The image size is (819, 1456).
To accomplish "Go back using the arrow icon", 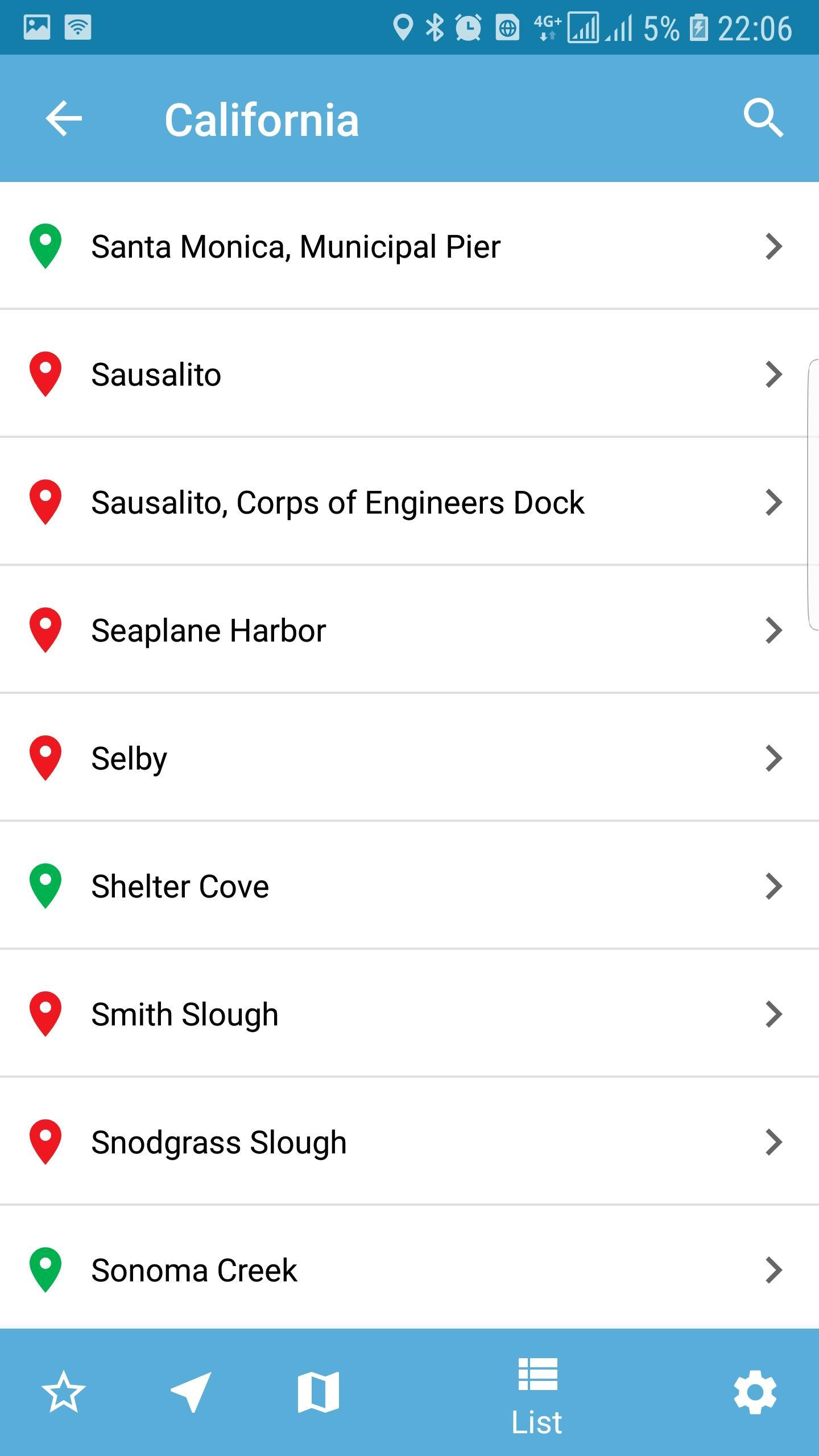I will (64, 118).
